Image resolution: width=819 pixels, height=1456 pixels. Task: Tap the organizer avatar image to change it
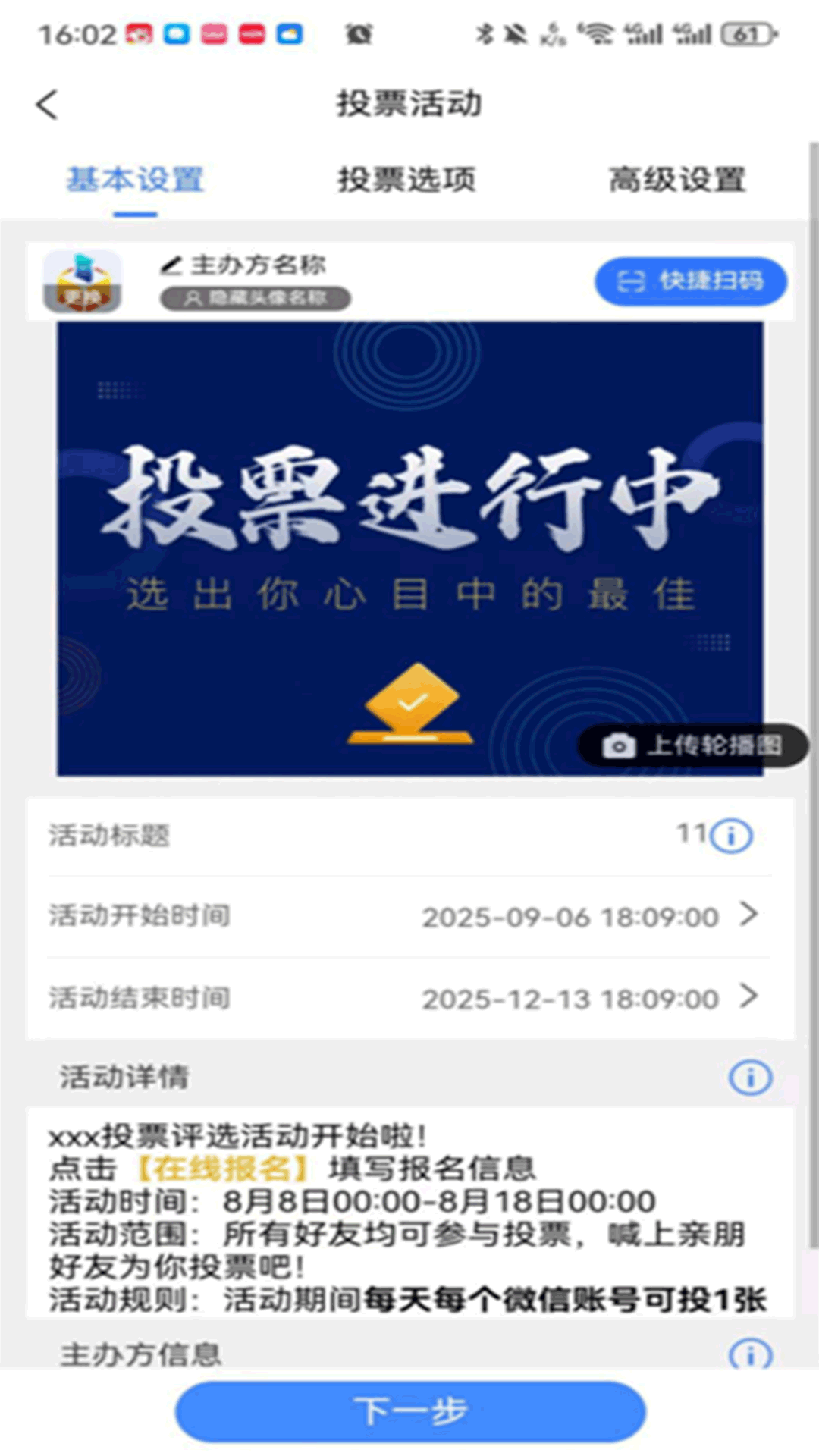84,281
